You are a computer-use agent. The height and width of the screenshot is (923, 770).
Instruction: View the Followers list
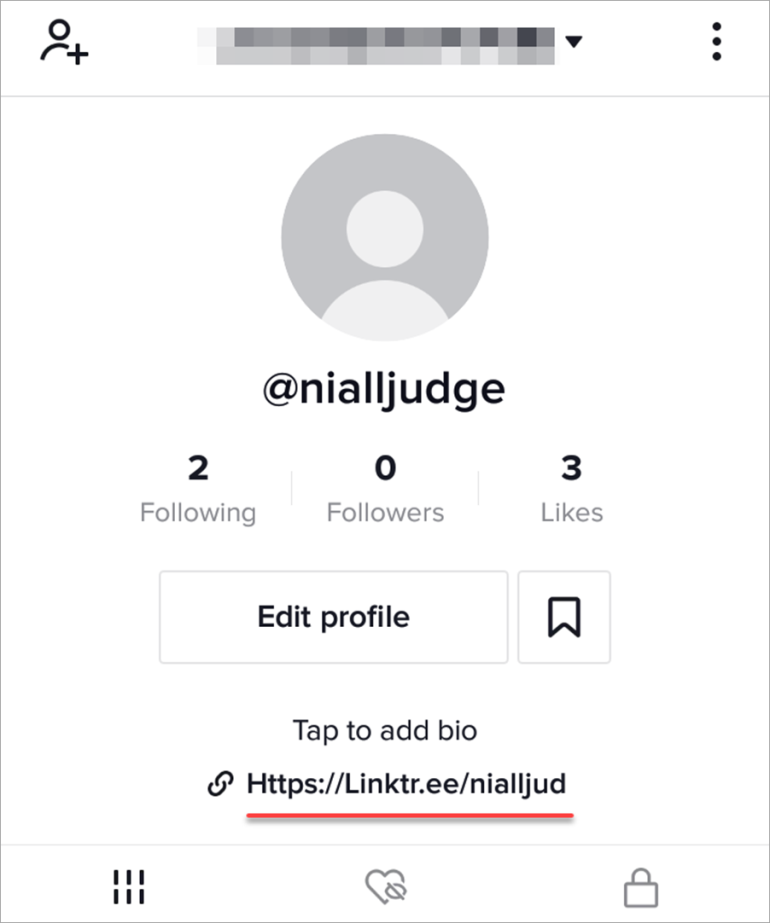pos(385,490)
